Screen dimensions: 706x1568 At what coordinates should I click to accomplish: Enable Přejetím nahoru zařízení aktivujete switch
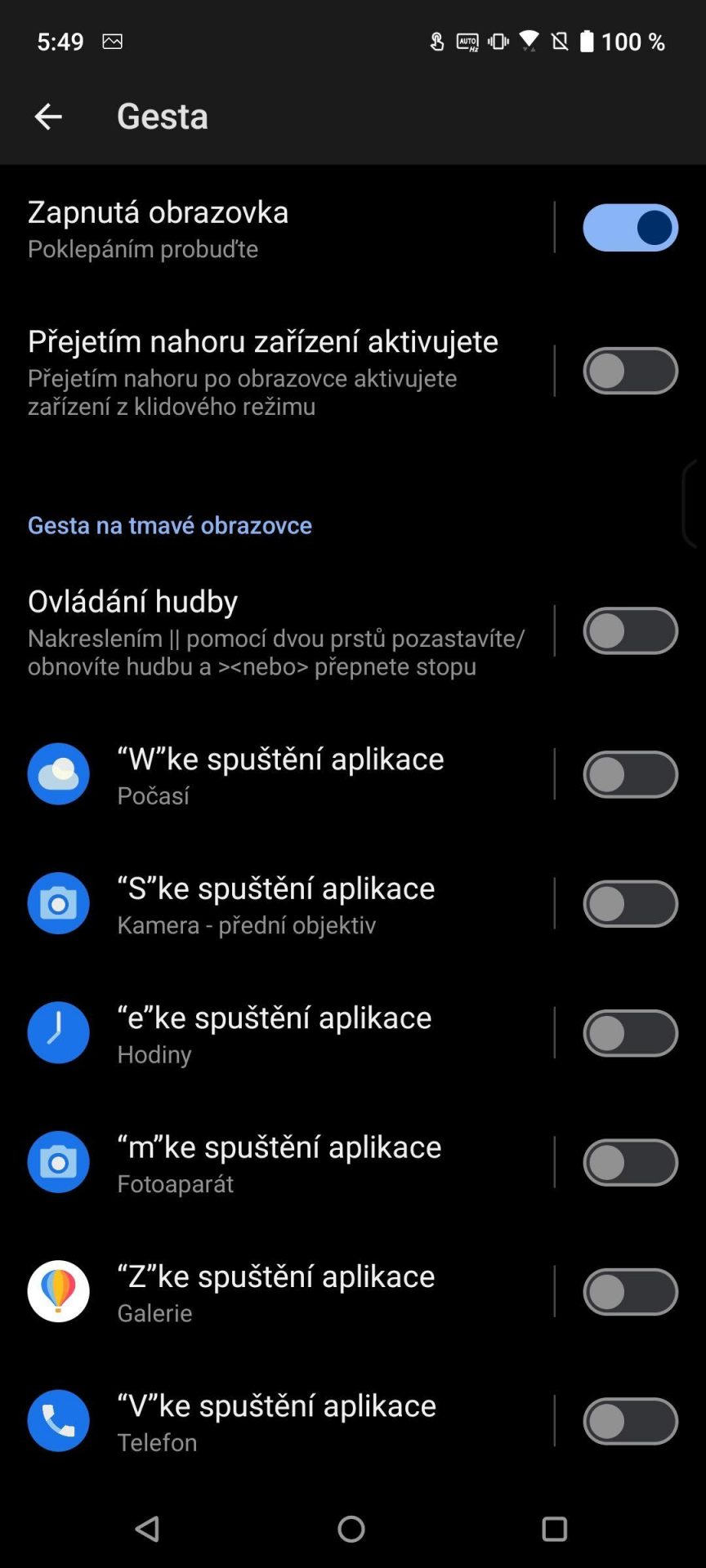(x=630, y=371)
